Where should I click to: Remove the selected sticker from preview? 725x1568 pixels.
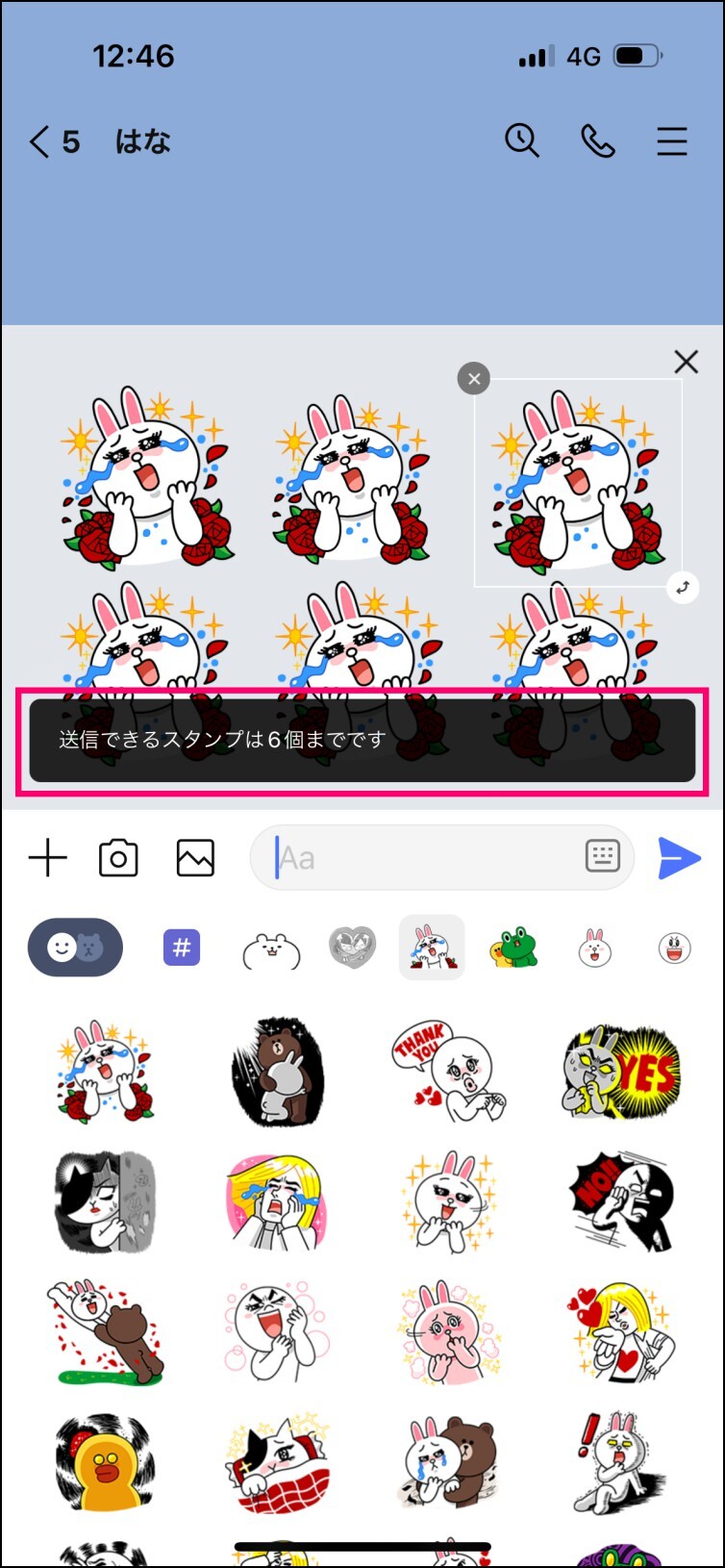coord(473,378)
